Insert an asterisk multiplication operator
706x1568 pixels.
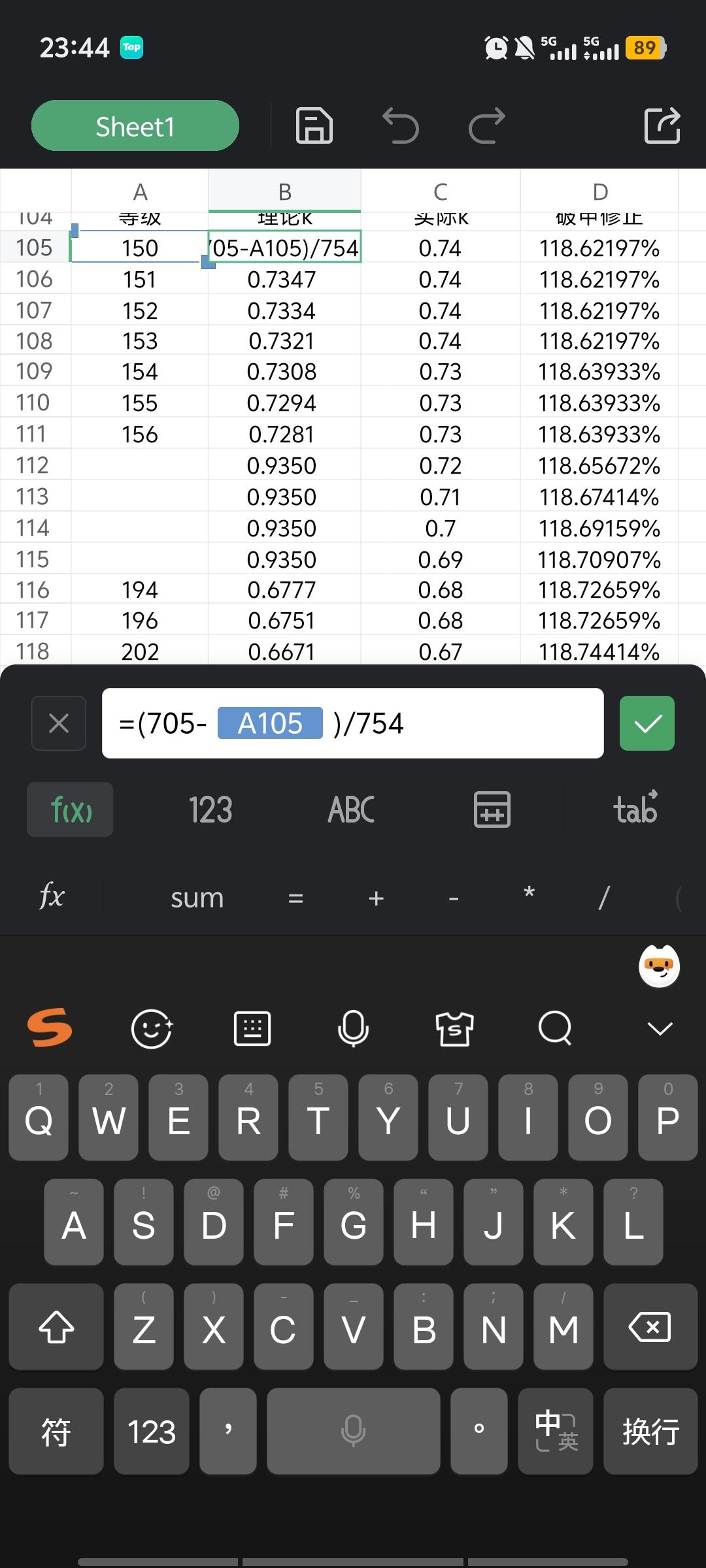(529, 895)
